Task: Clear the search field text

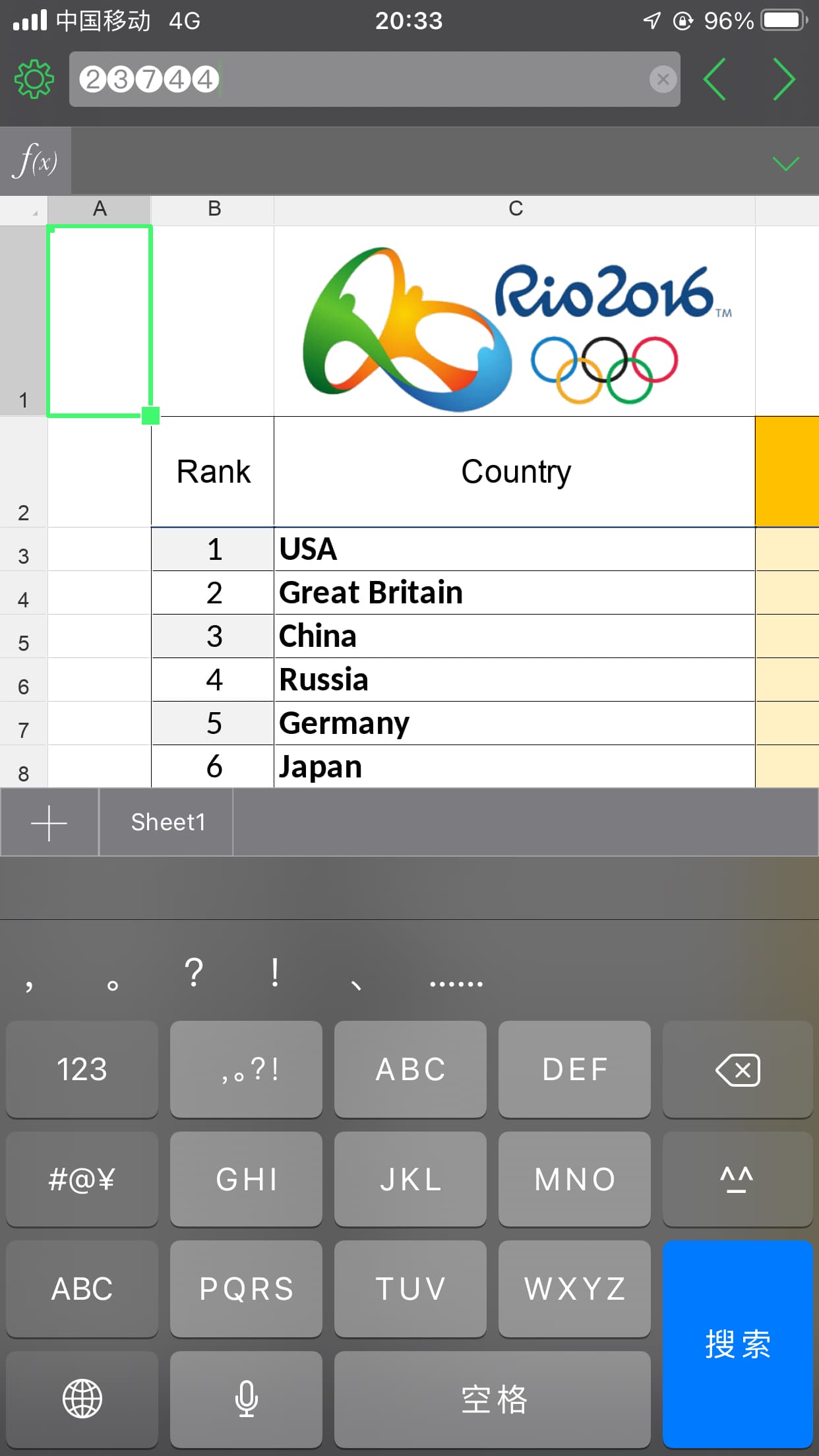Action: pos(663,79)
